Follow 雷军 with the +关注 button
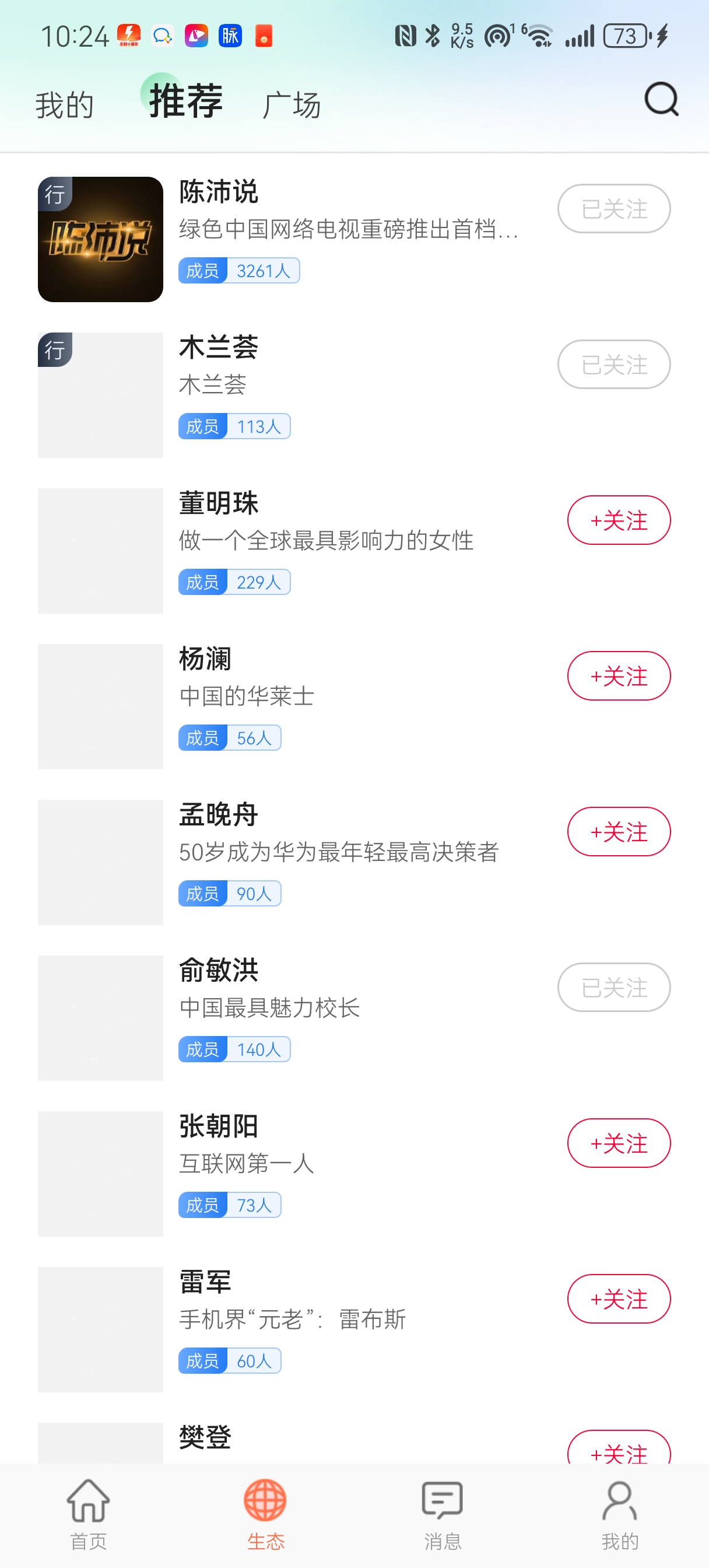Viewport: 709px width, 1568px height. point(618,1298)
